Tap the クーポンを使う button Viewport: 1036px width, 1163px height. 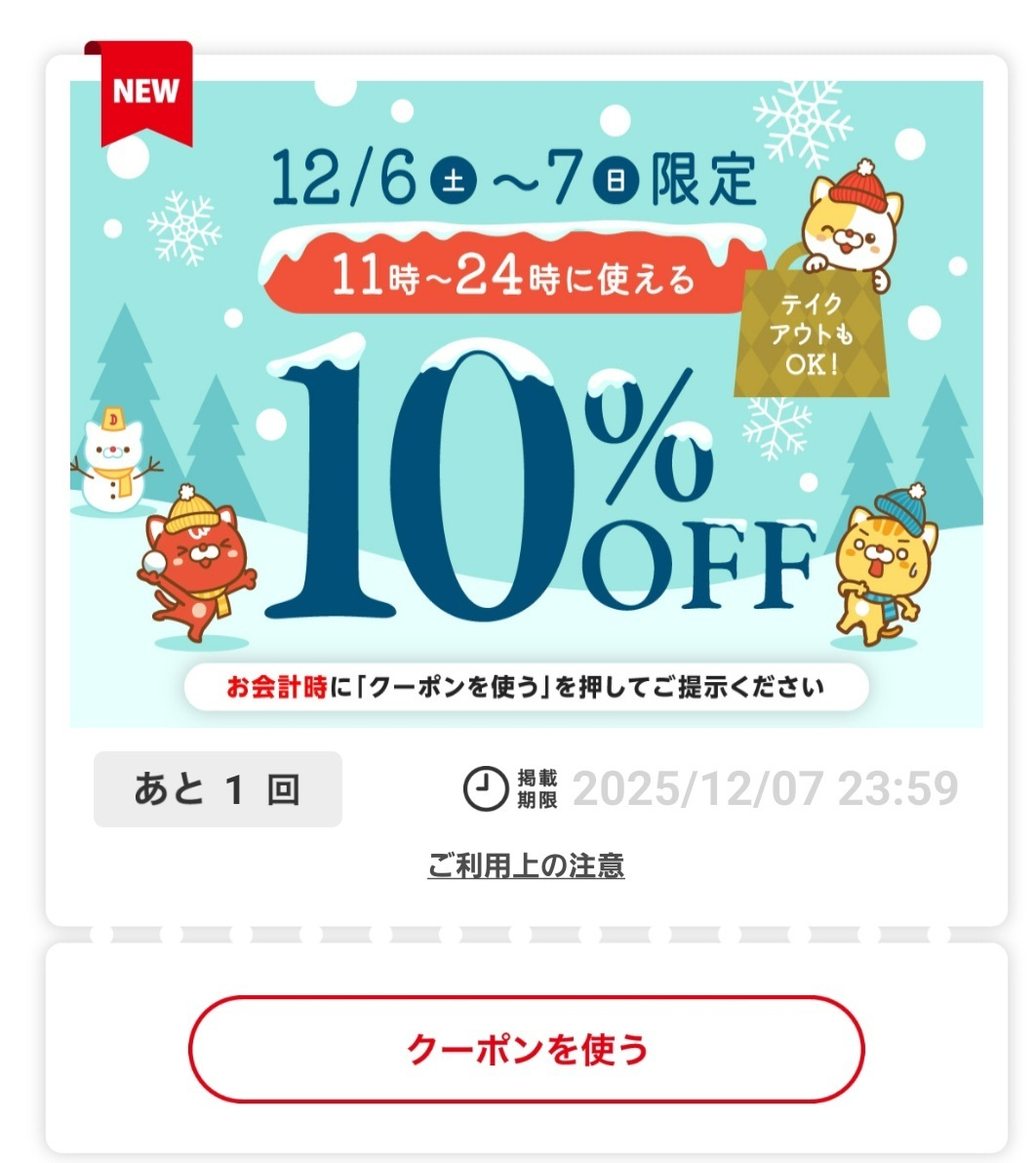527,1050
